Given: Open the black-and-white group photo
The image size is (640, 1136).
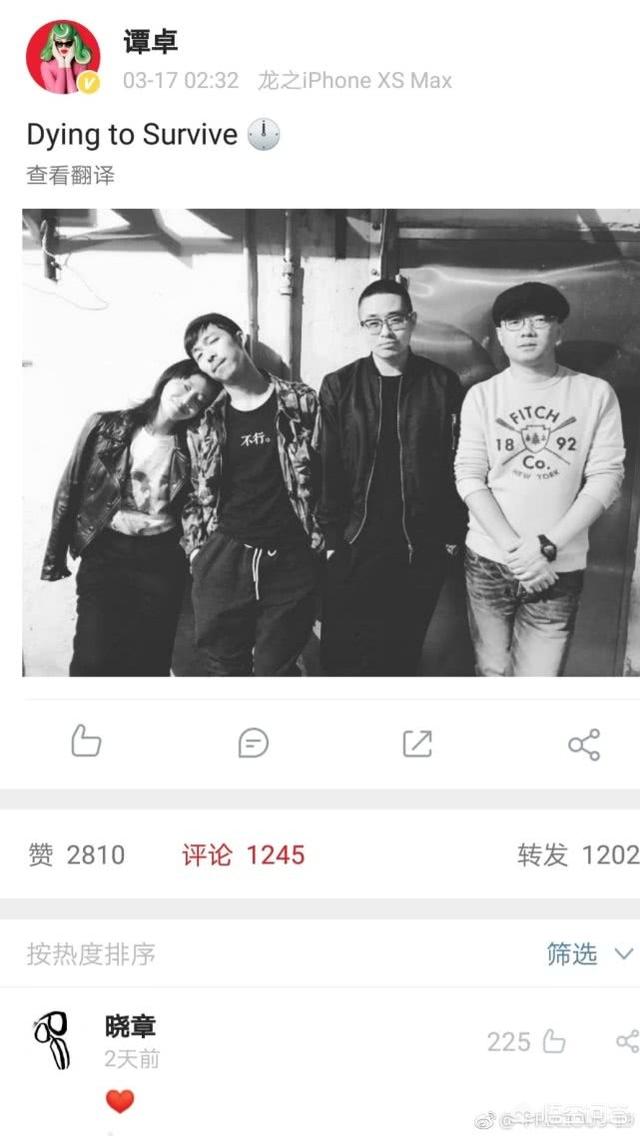Looking at the screenshot, I should 330,442.
